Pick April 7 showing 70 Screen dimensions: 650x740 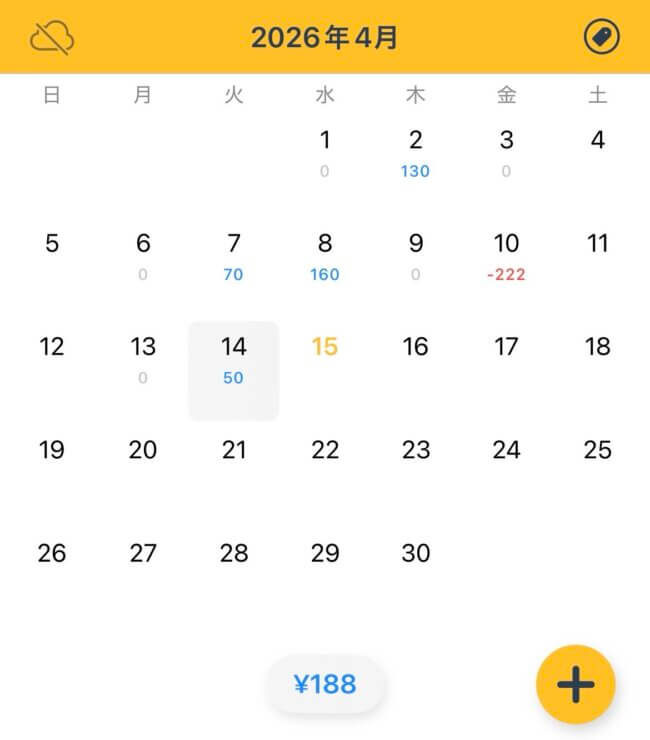[x=234, y=257]
